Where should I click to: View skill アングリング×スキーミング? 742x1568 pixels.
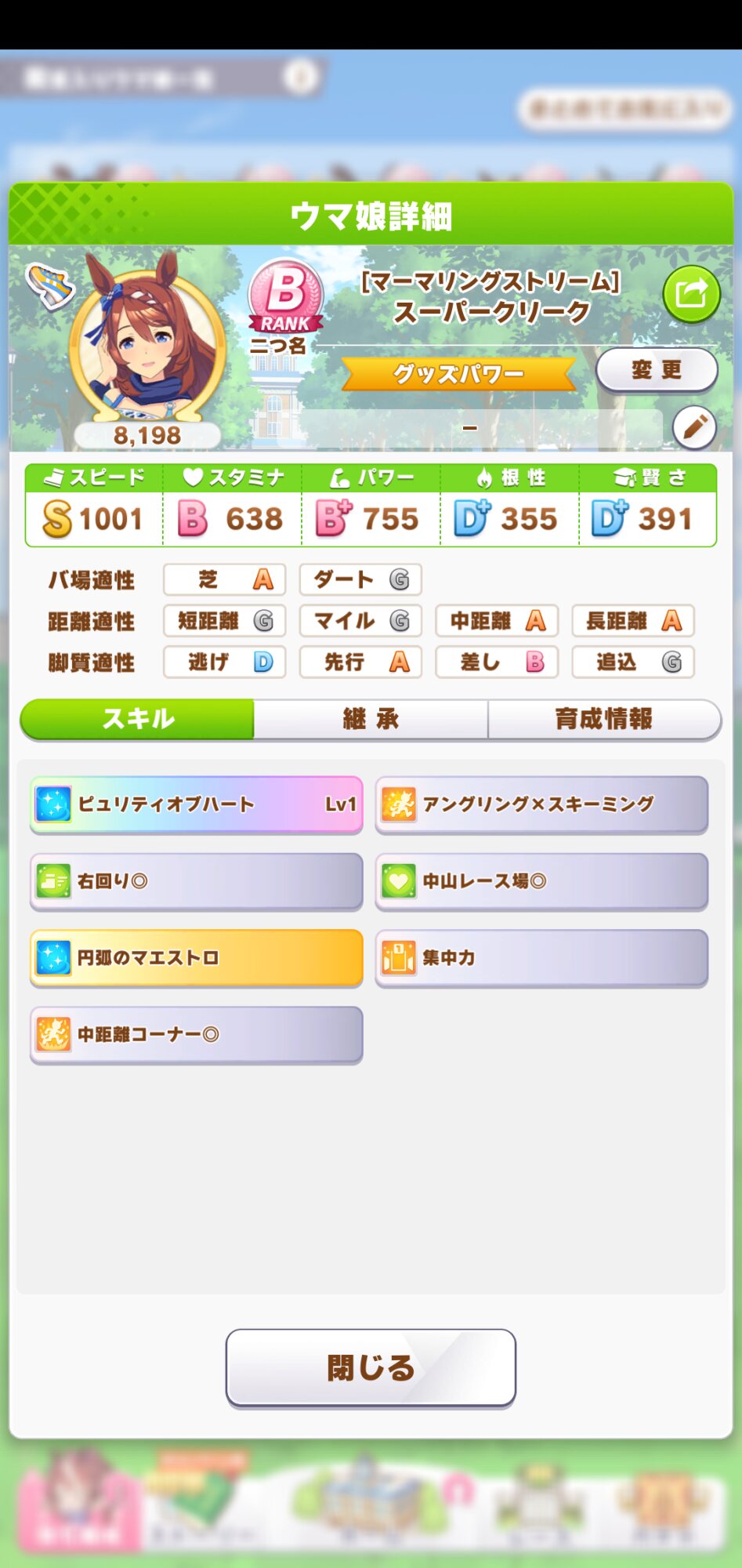pyautogui.click(x=541, y=804)
